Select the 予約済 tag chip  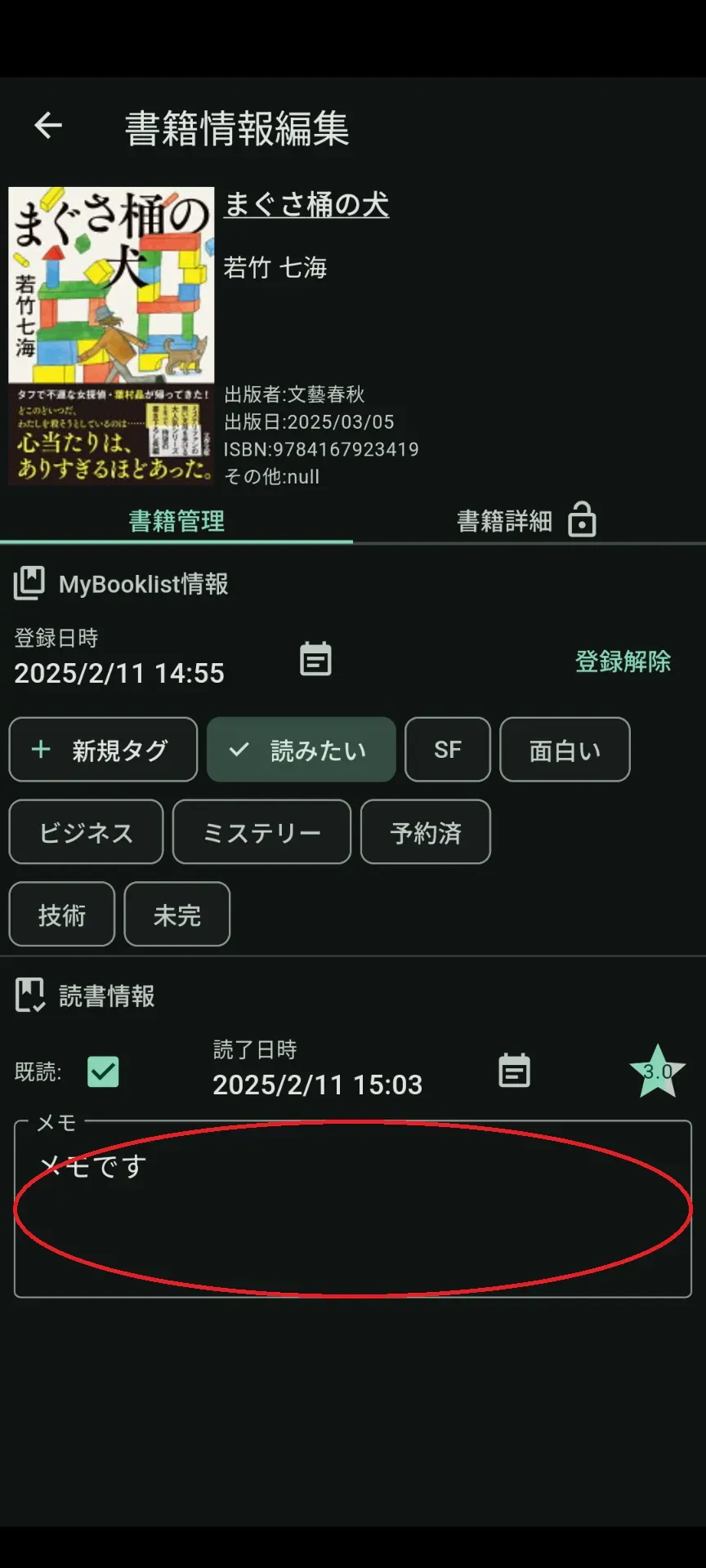426,832
